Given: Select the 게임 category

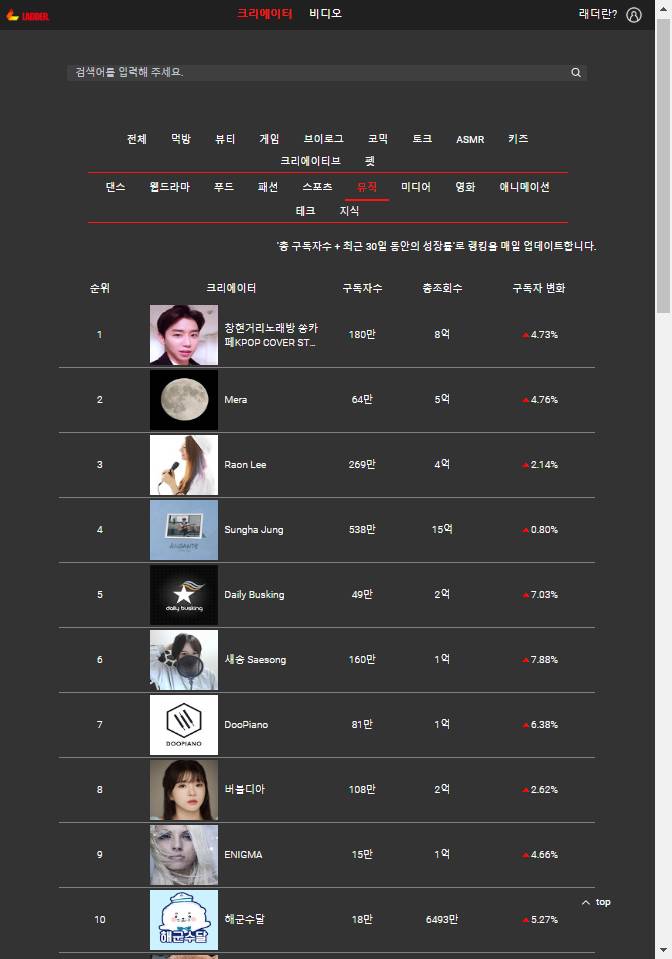Looking at the screenshot, I should 269,139.
